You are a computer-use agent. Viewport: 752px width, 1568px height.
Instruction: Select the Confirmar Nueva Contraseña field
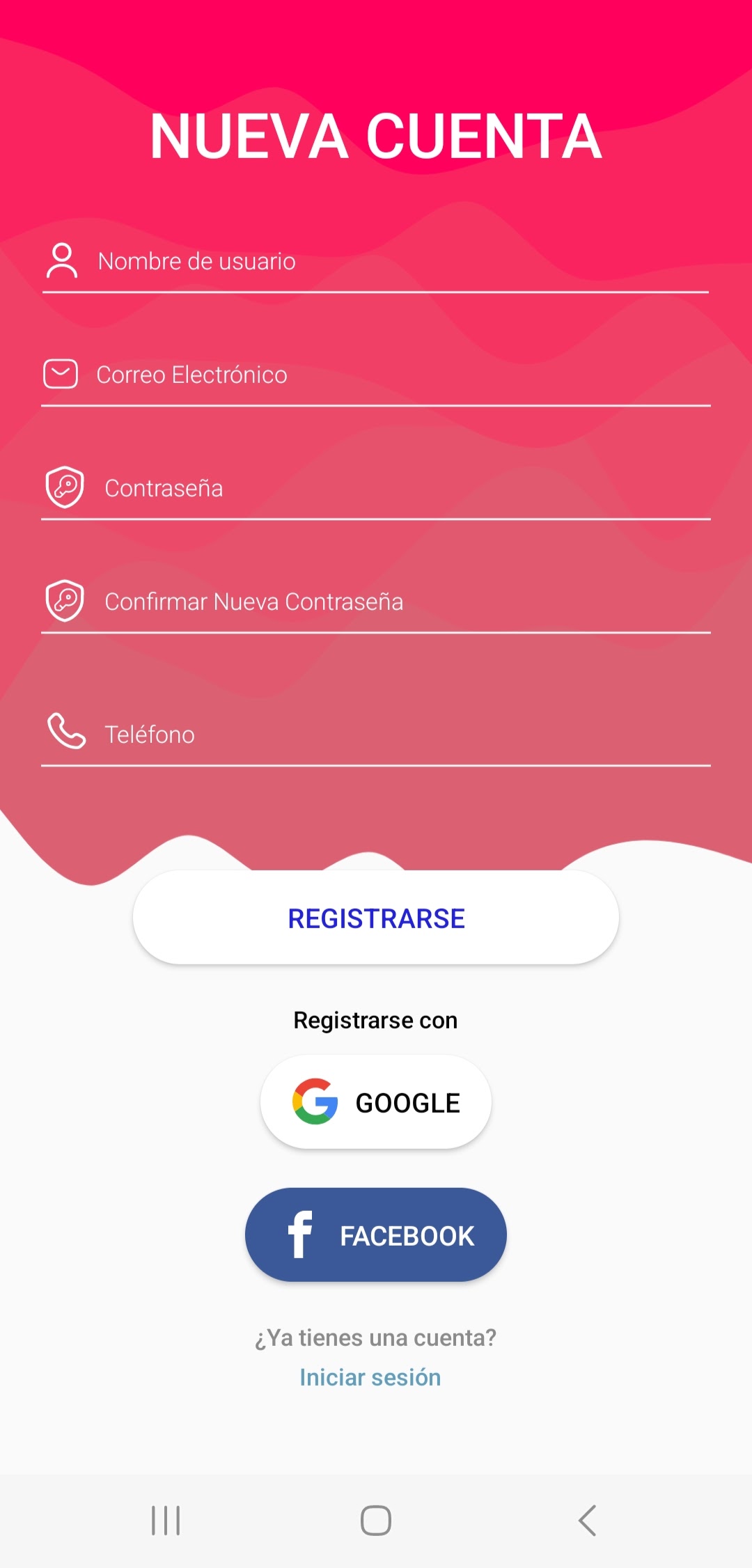click(x=348, y=603)
